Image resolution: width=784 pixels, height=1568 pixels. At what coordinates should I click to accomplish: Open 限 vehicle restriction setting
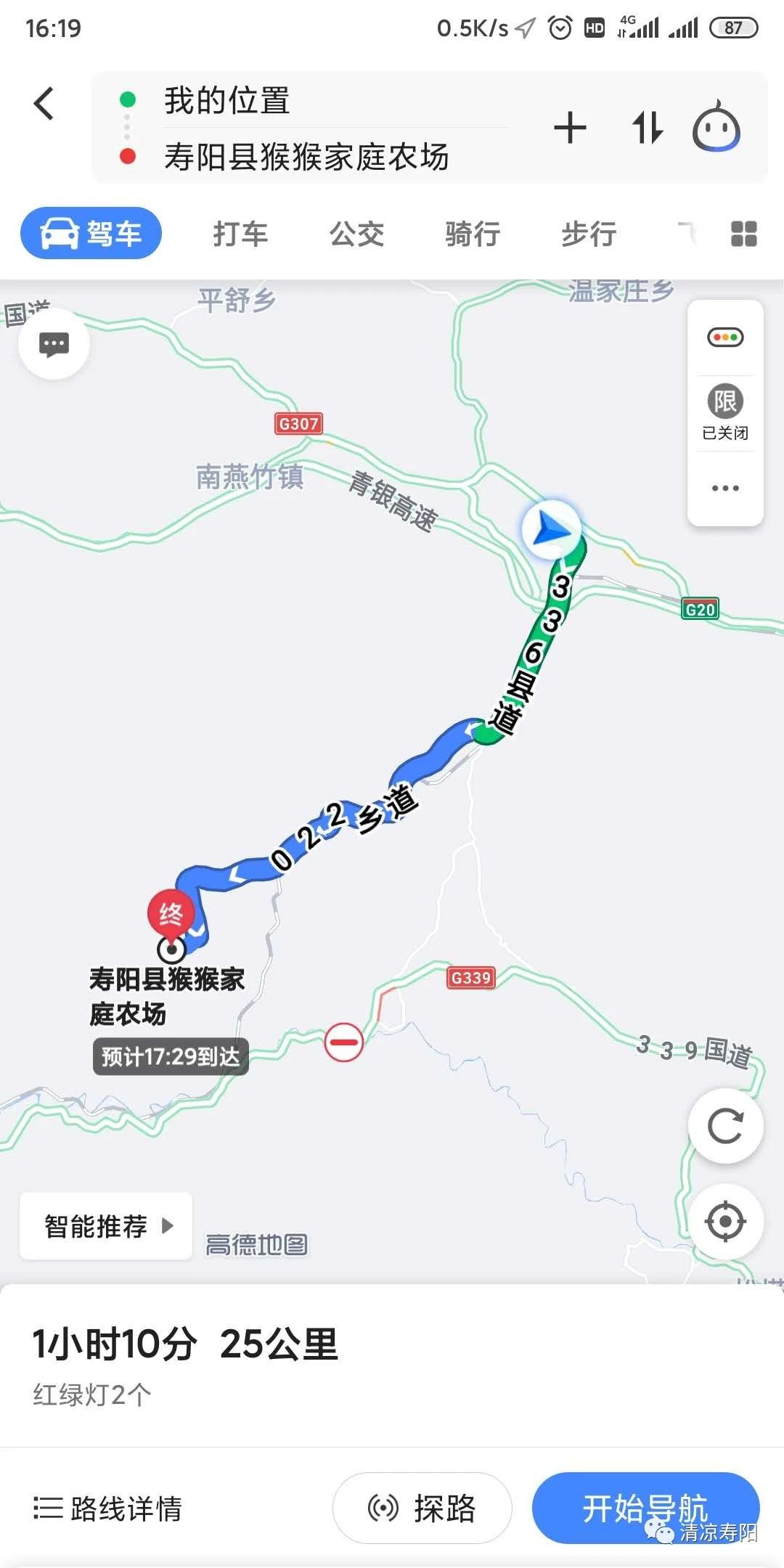[725, 412]
